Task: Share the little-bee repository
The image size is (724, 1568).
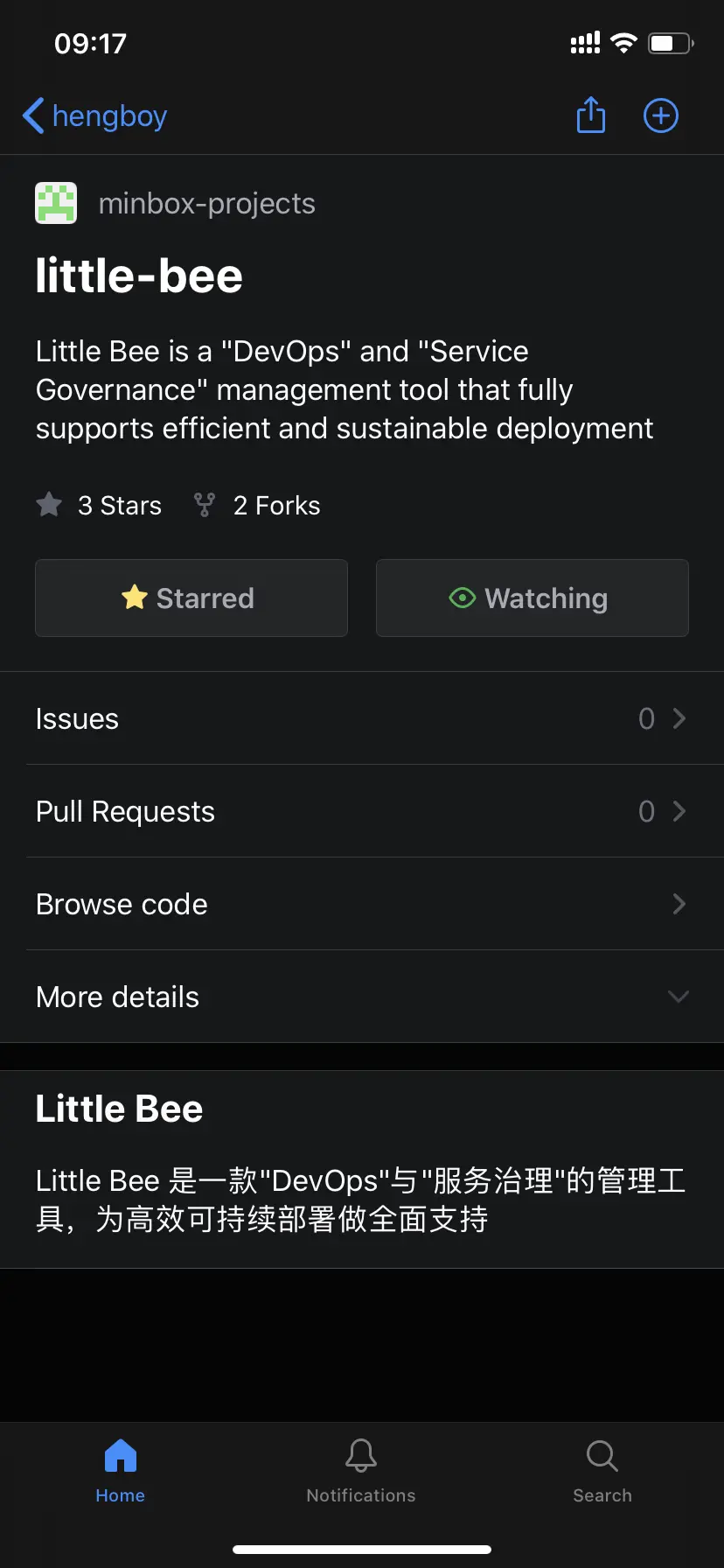Action: point(591,115)
